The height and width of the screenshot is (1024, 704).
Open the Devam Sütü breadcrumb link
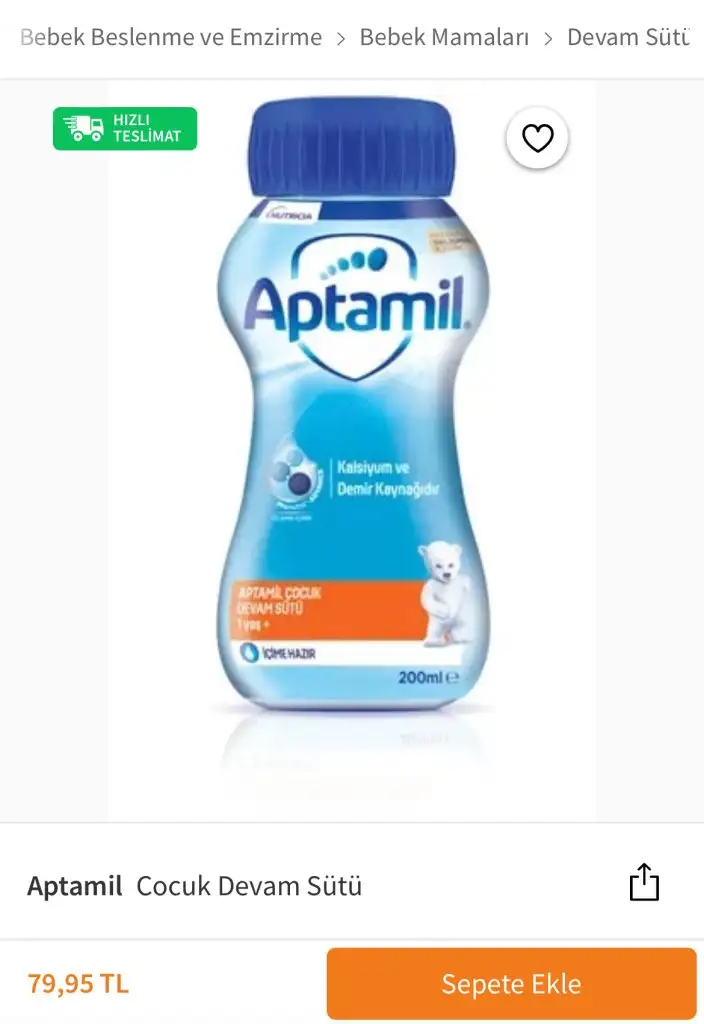tap(630, 38)
